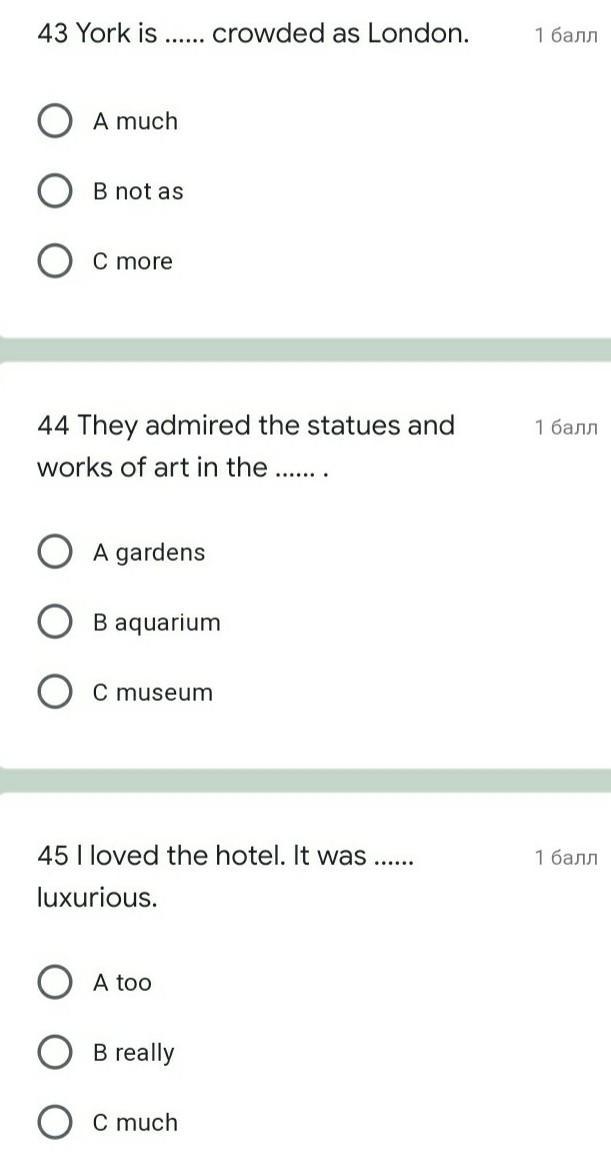Select 'A much' for question 43
This screenshot has height=1163, width=611.
[54, 121]
